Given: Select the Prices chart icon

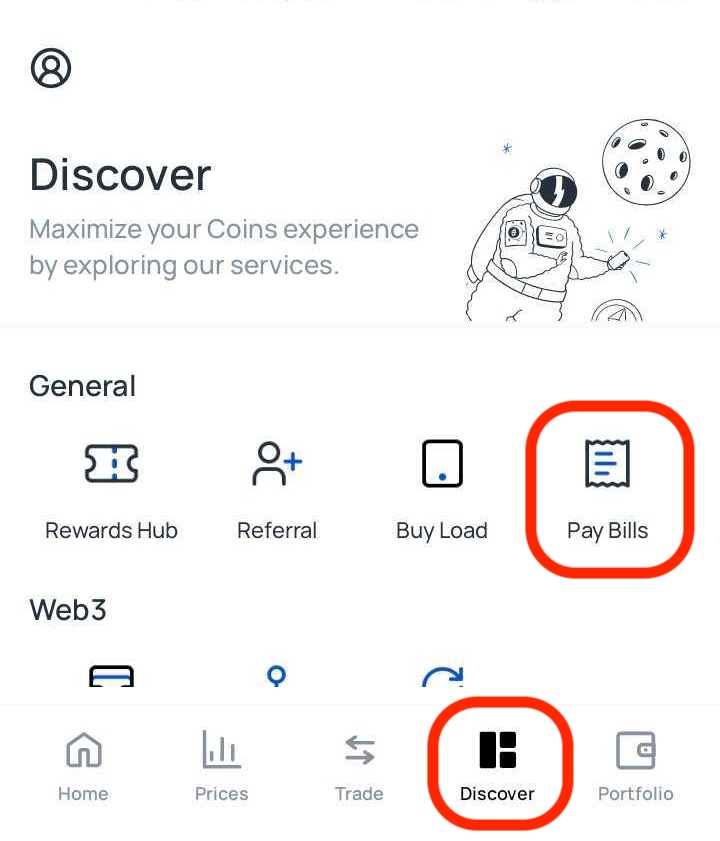Looking at the screenshot, I should click(x=221, y=748).
